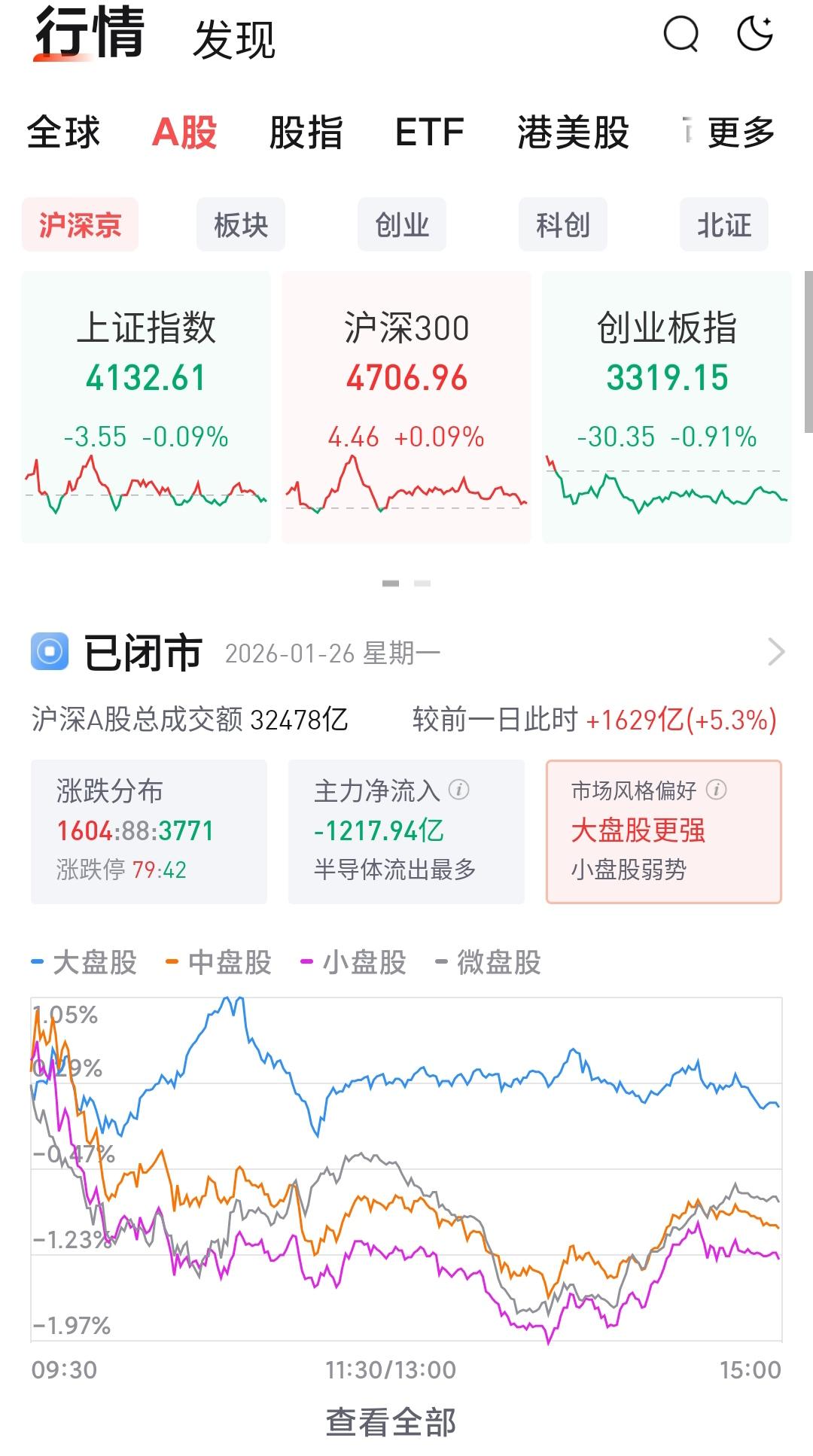Tap the 已闭市 status icon
The height and width of the screenshot is (1456, 813).
(50, 652)
